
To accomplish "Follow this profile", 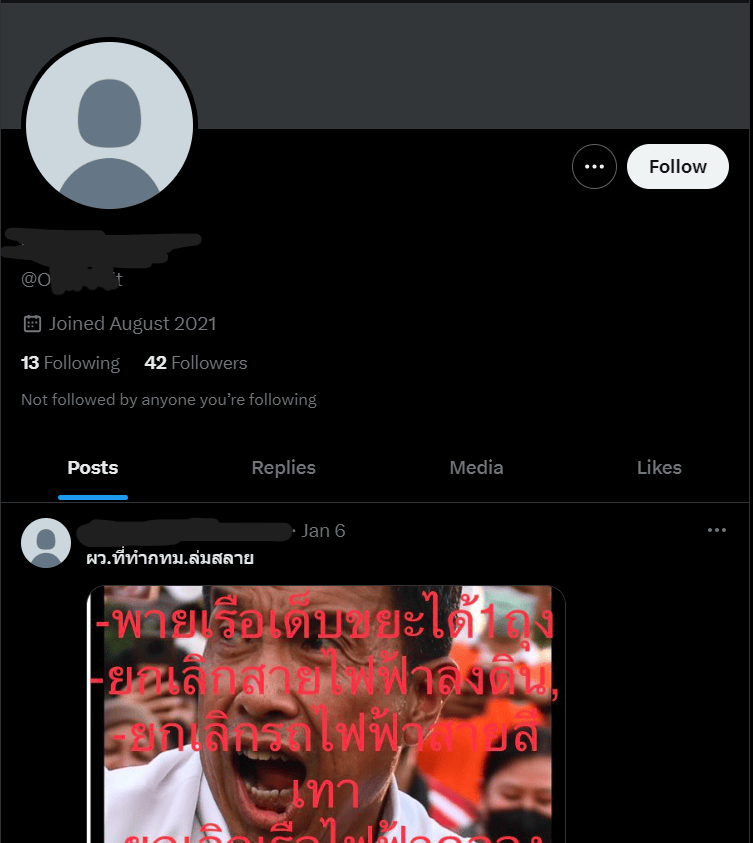I will (677, 167).
